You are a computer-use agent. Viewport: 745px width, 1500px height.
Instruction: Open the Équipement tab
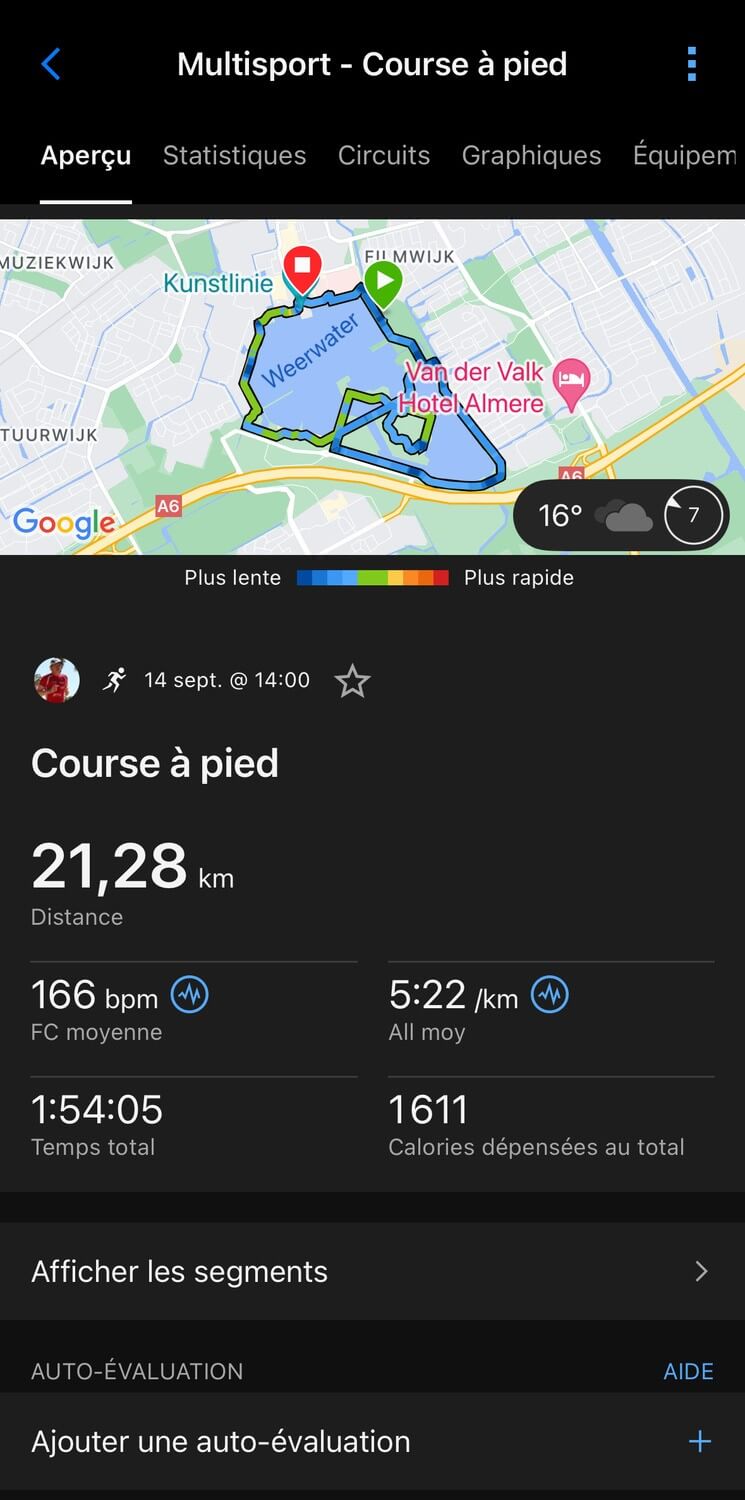[688, 155]
